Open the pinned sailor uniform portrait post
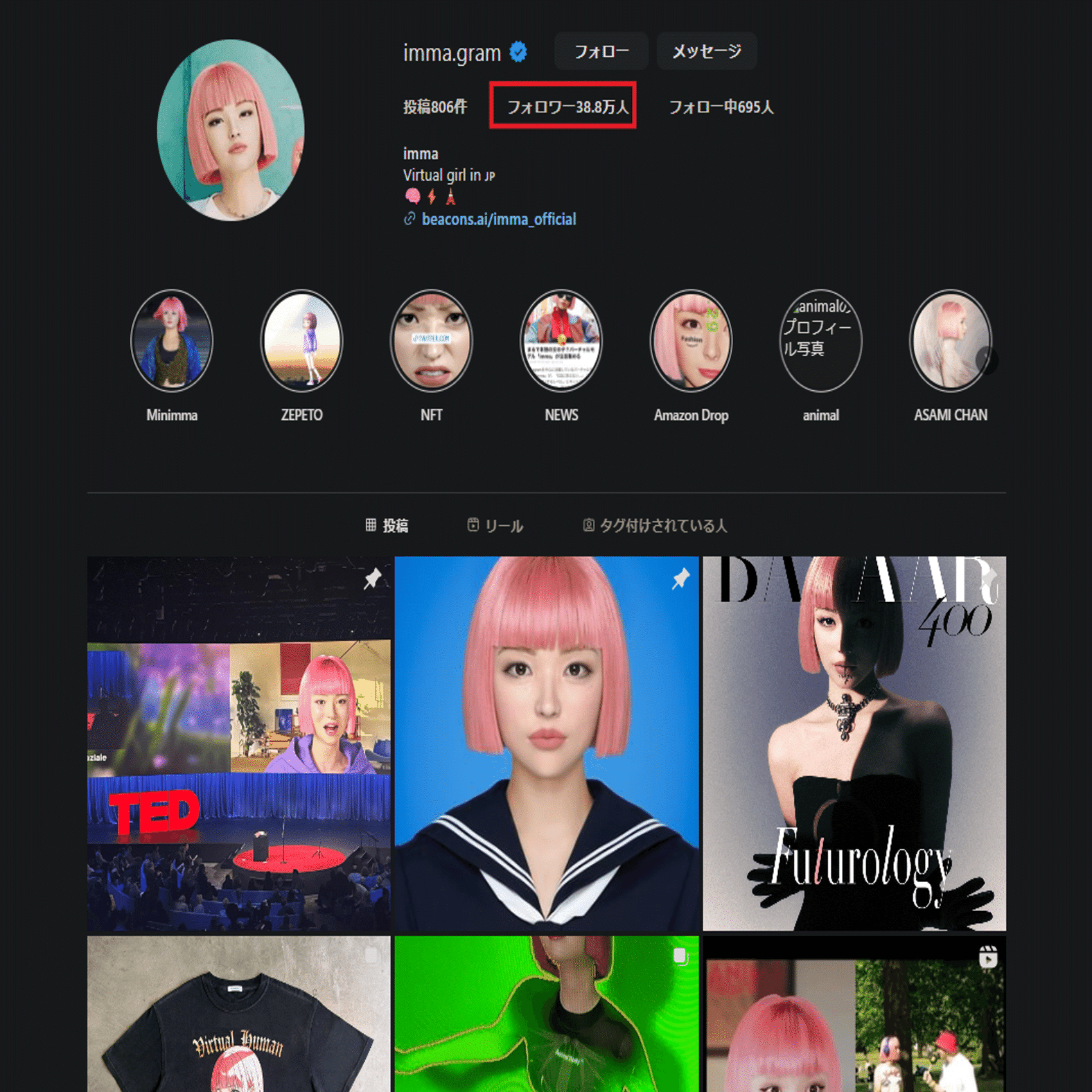 point(546,743)
